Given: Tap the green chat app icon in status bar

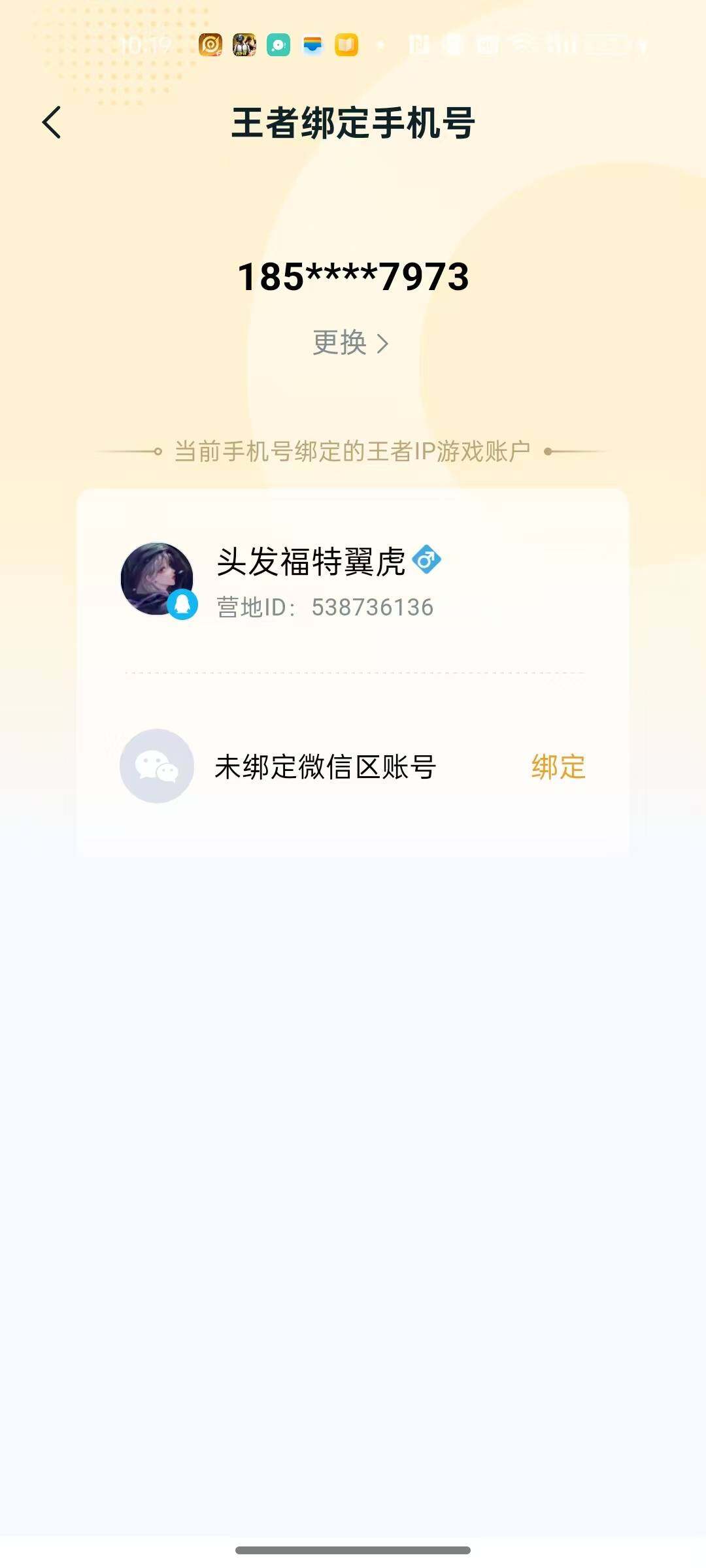Looking at the screenshot, I should click(277, 44).
